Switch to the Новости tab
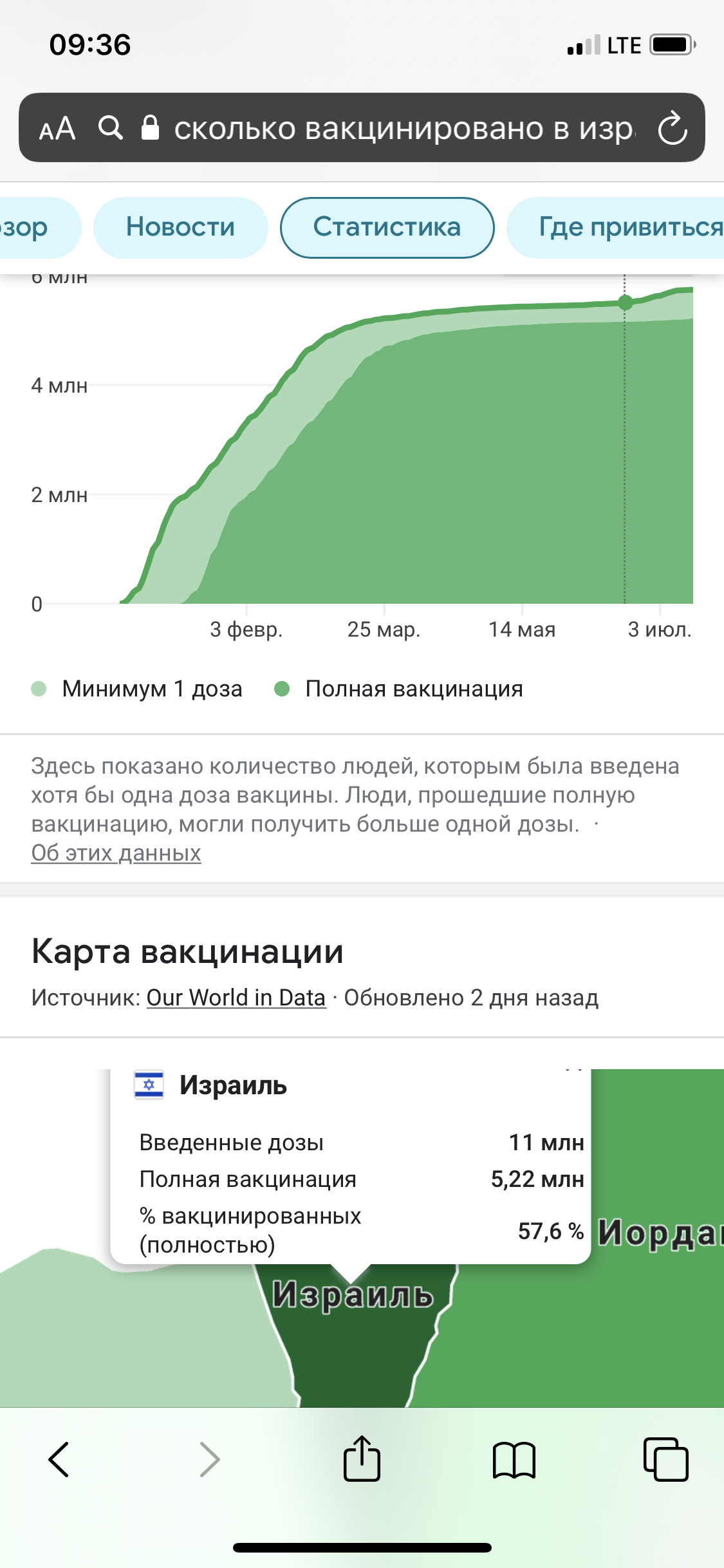Image resolution: width=724 pixels, height=1568 pixels. point(180,227)
